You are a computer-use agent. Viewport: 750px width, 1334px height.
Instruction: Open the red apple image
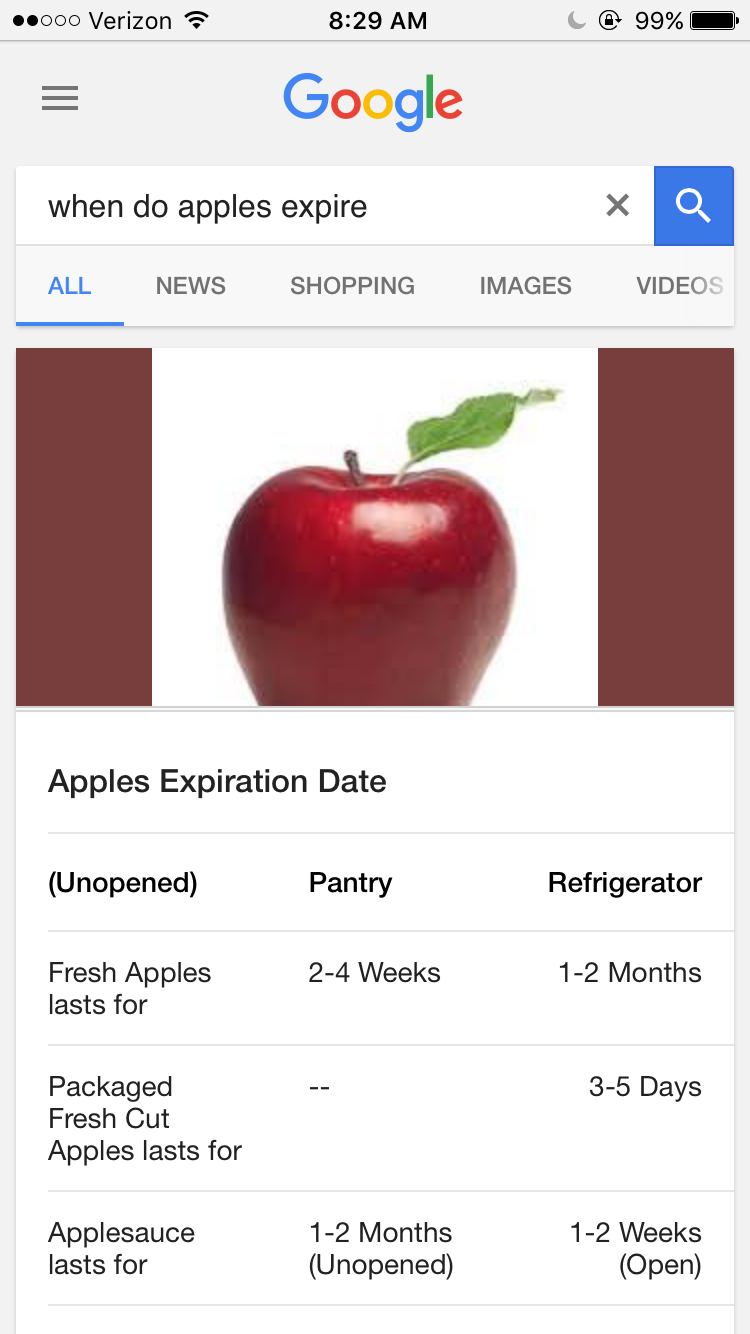pyautogui.click(x=375, y=527)
